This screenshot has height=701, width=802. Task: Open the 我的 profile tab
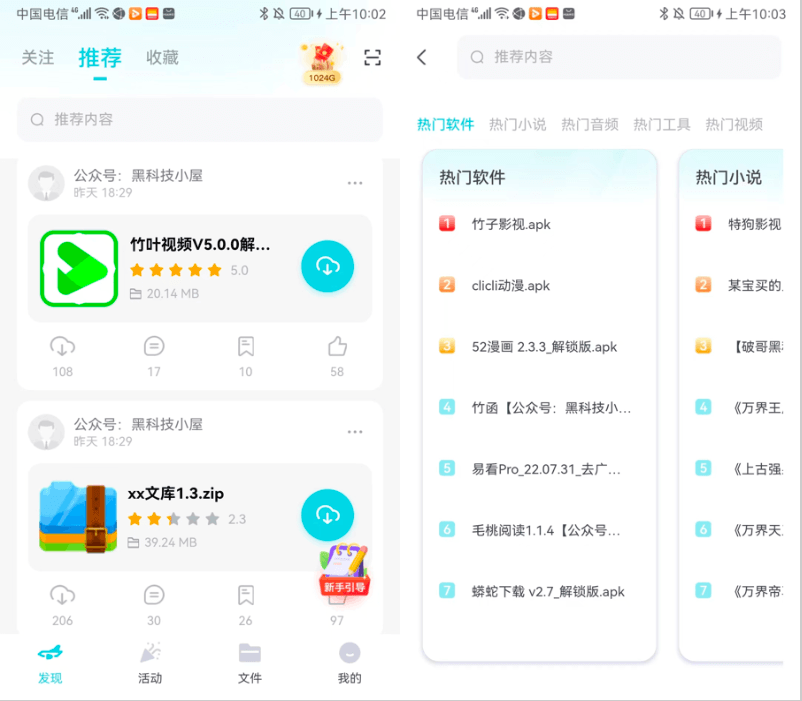pos(349,663)
